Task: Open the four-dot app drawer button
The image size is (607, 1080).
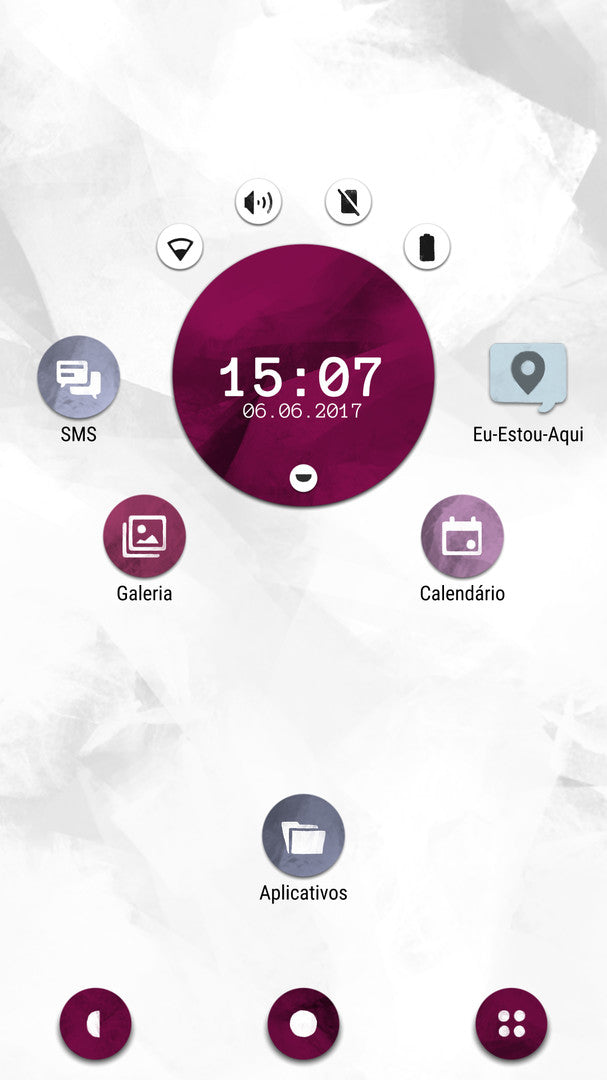Action: point(511,1024)
